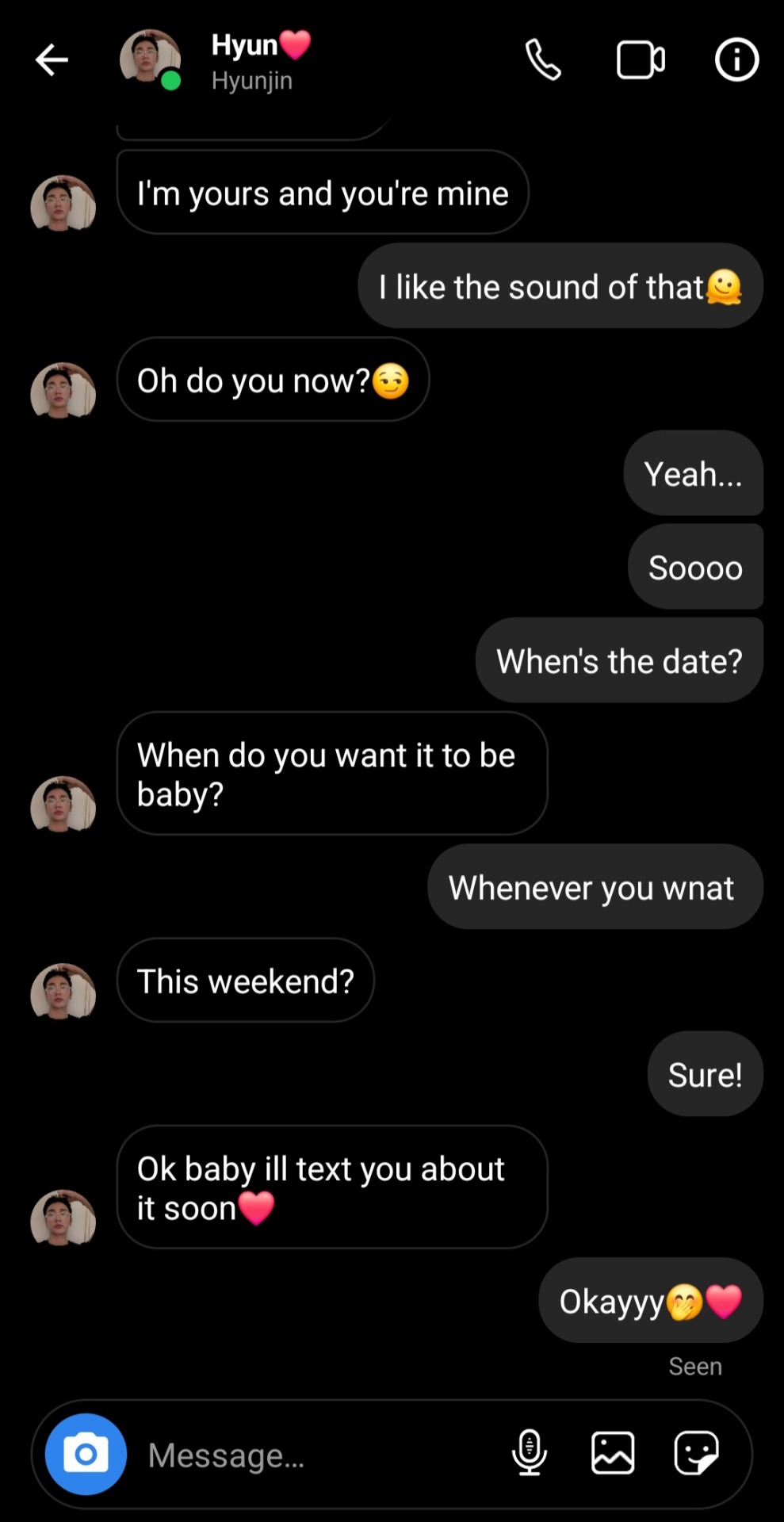Start a voice call with Hyun

coord(543,60)
